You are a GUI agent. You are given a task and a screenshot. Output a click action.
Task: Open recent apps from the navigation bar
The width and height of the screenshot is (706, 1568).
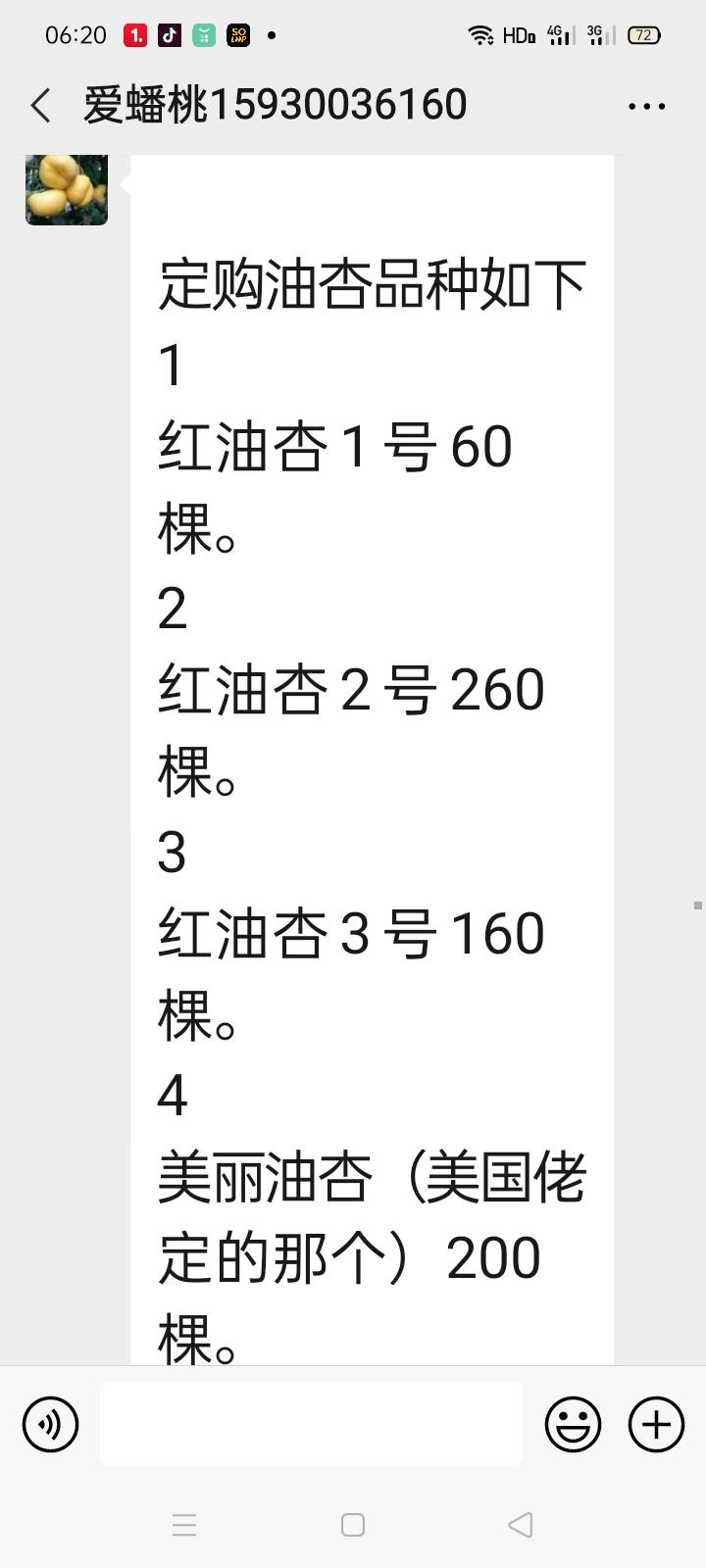click(184, 1525)
